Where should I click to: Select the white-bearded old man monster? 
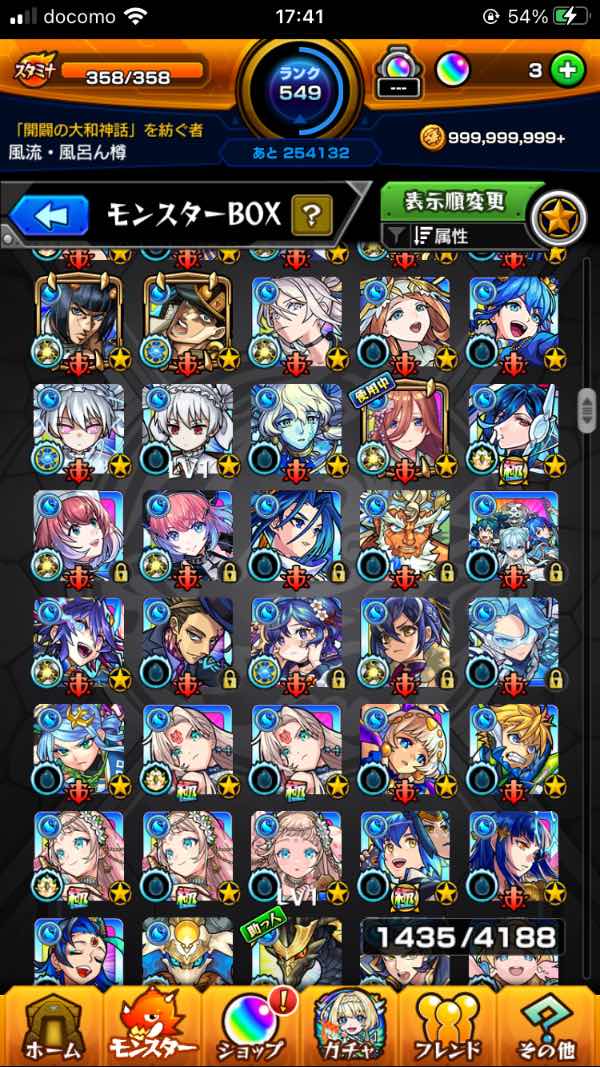(x=405, y=537)
